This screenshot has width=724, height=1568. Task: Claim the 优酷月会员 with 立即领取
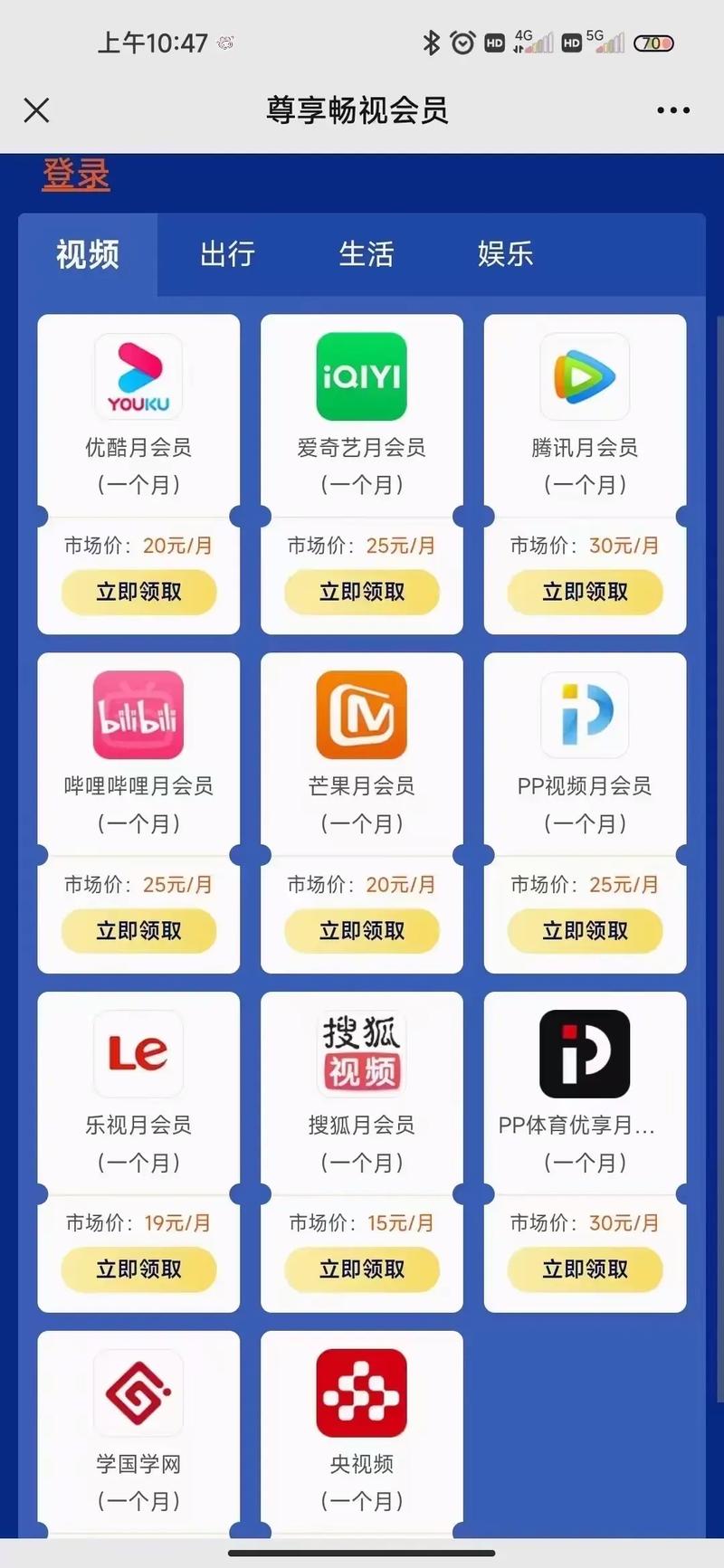pyautogui.click(x=138, y=592)
